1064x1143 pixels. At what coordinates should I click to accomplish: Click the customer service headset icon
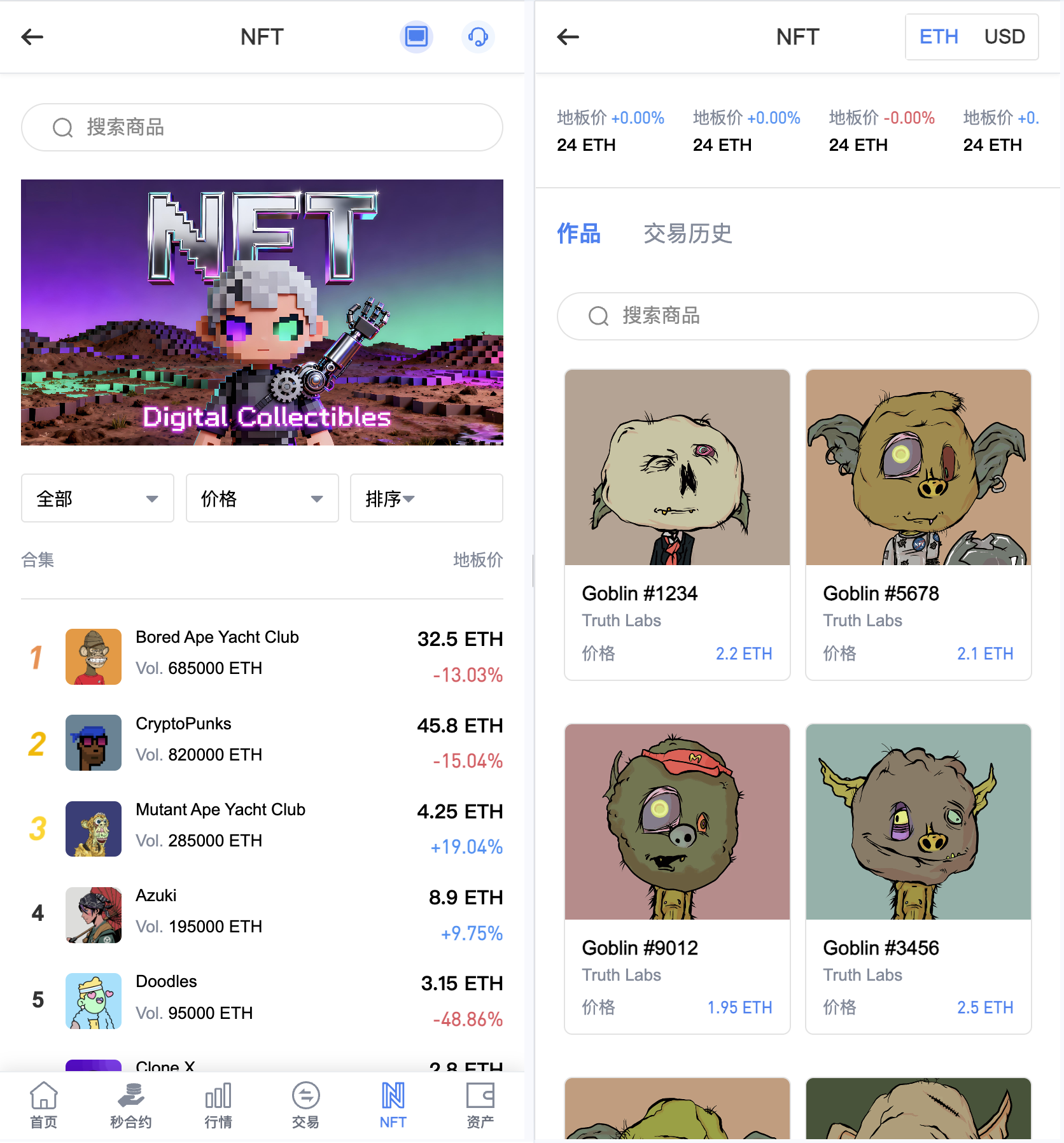click(x=478, y=37)
